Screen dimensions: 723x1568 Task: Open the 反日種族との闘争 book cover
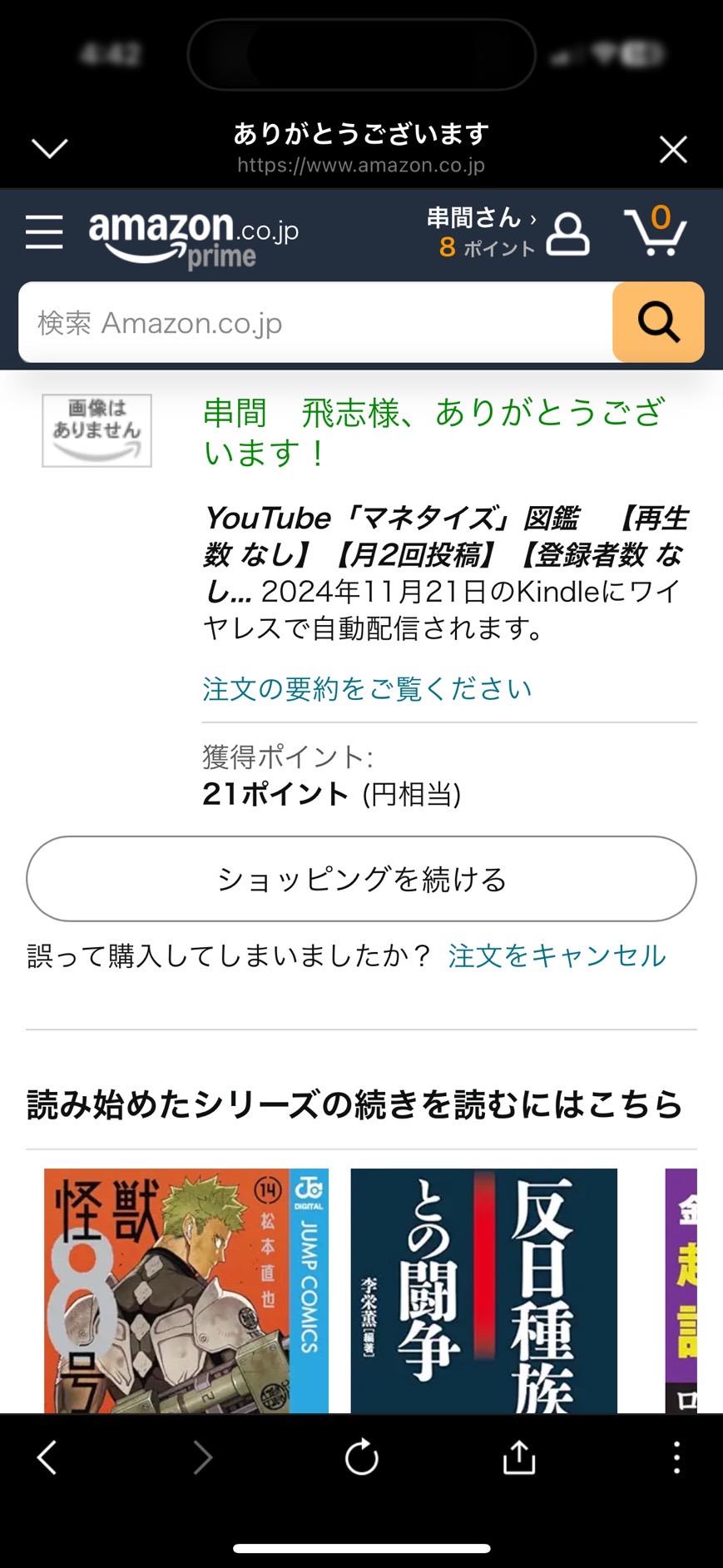(x=484, y=1291)
